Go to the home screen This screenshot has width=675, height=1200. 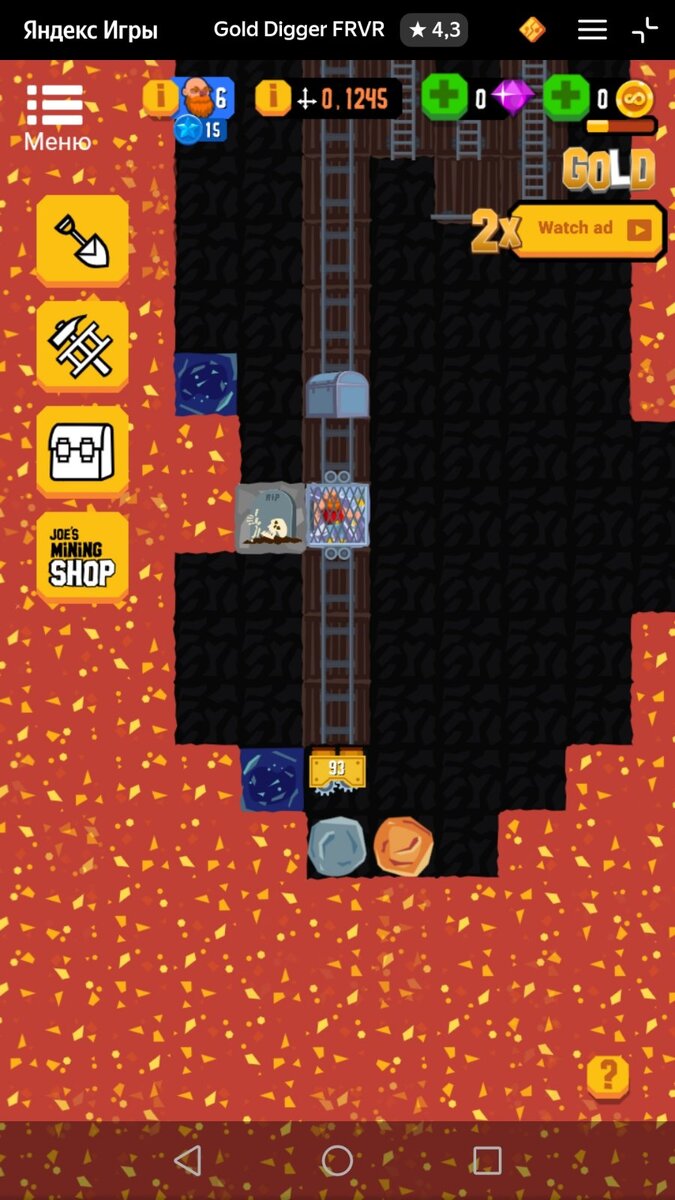tap(337, 1160)
